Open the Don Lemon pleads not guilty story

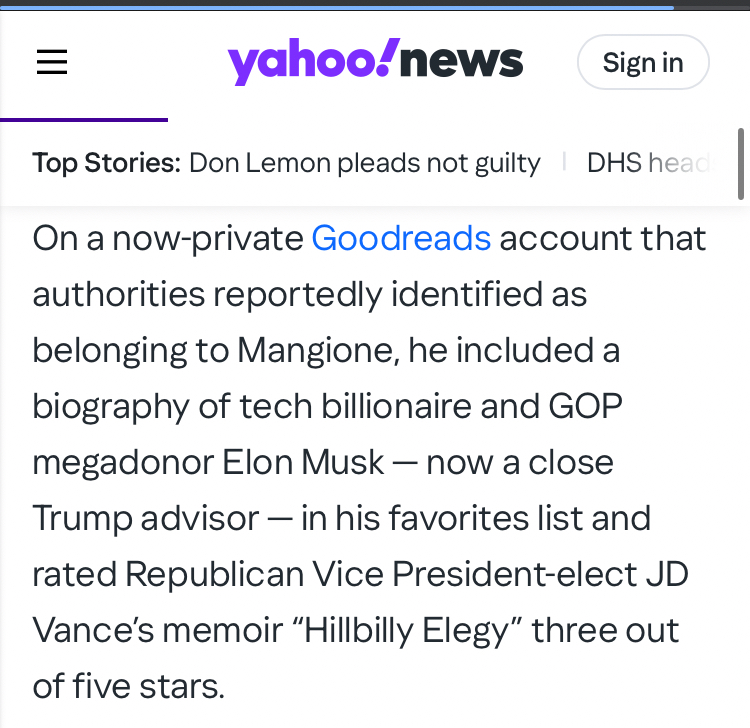click(364, 163)
